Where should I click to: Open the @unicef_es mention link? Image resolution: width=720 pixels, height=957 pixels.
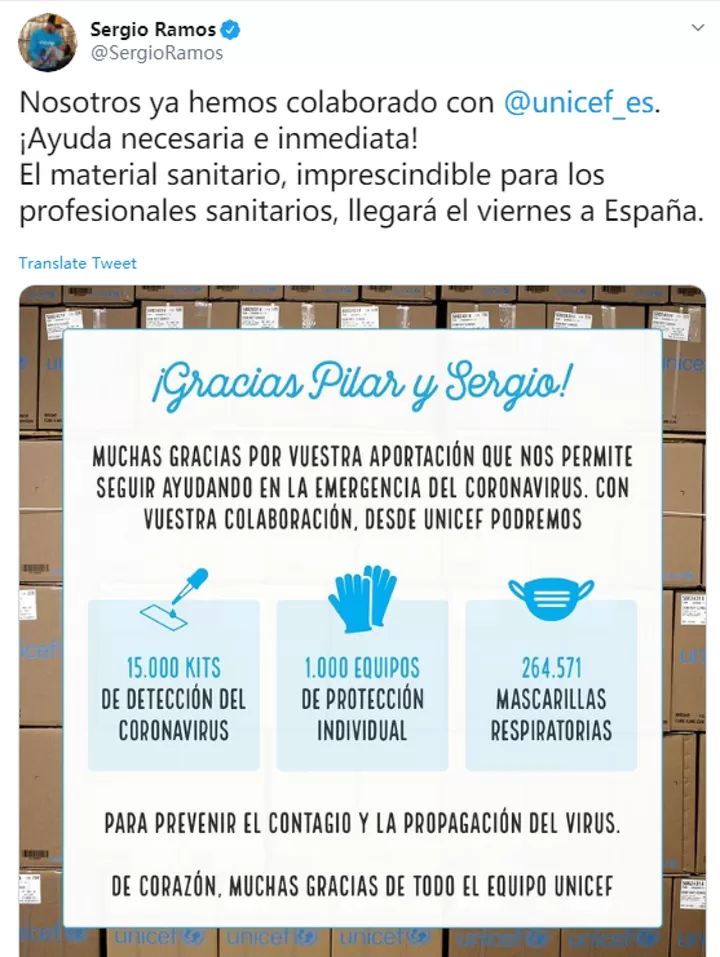click(x=578, y=103)
